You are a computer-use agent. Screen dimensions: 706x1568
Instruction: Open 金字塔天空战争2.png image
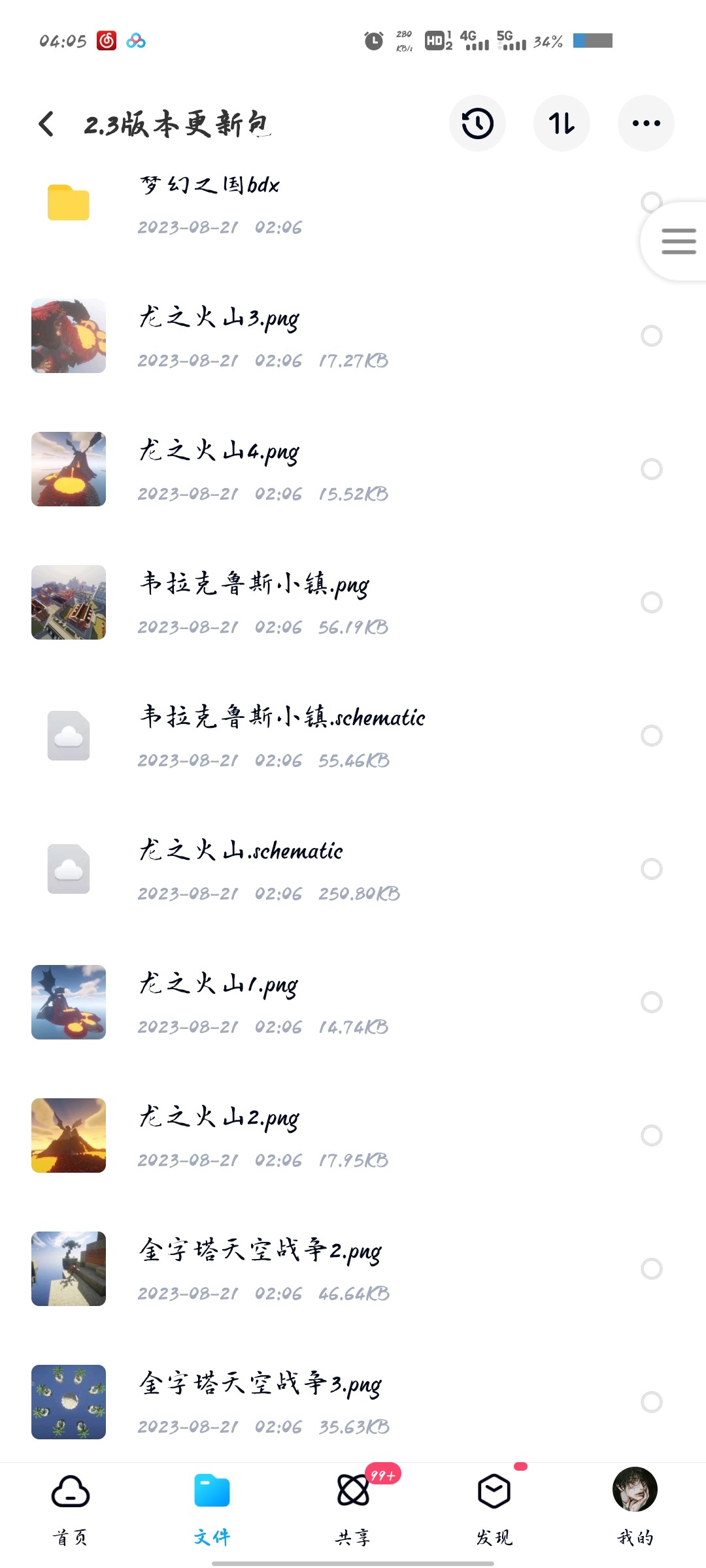(260, 1269)
